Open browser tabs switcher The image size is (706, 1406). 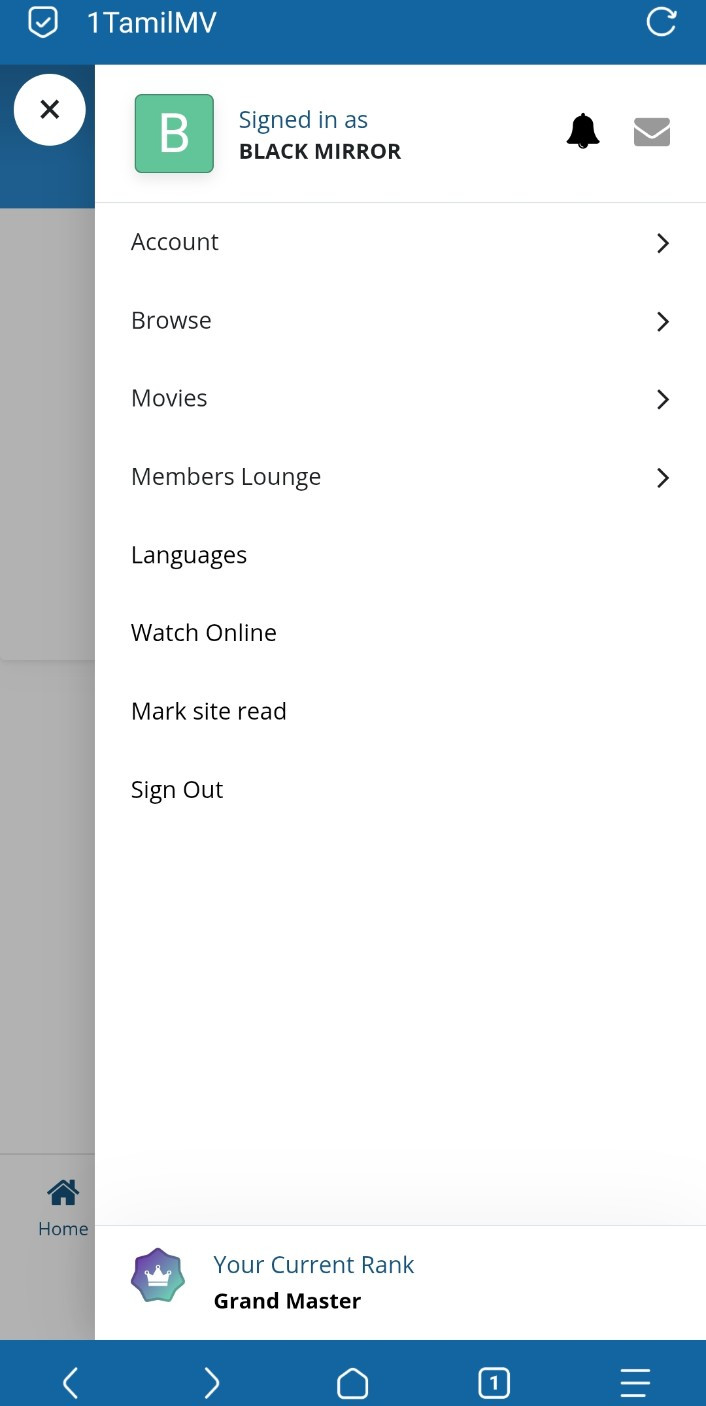tap(494, 1383)
